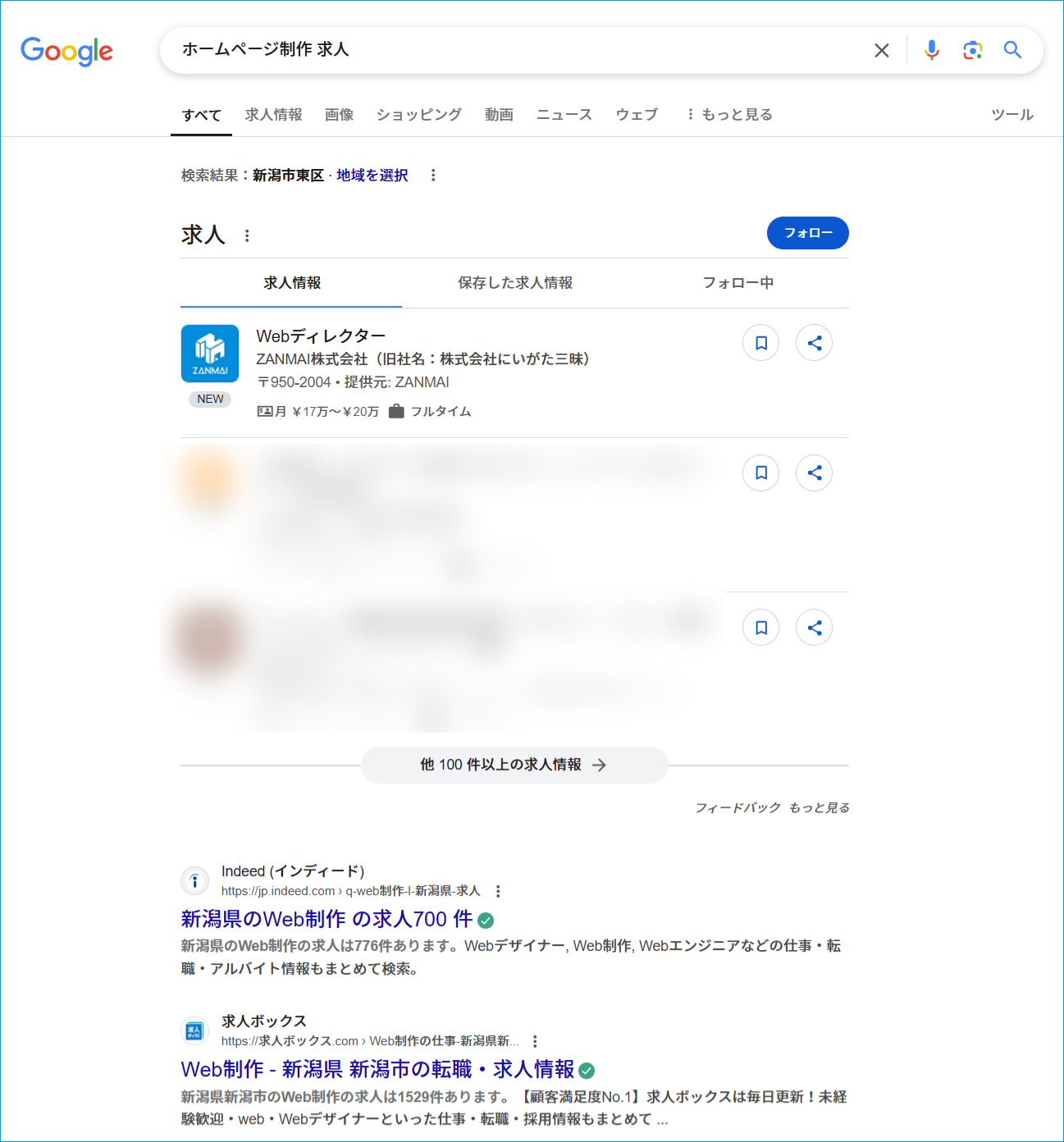The width and height of the screenshot is (1064, 1142).
Task: Bookmark the Webディレクター job listing
Action: pyautogui.click(x=760, y=343)
